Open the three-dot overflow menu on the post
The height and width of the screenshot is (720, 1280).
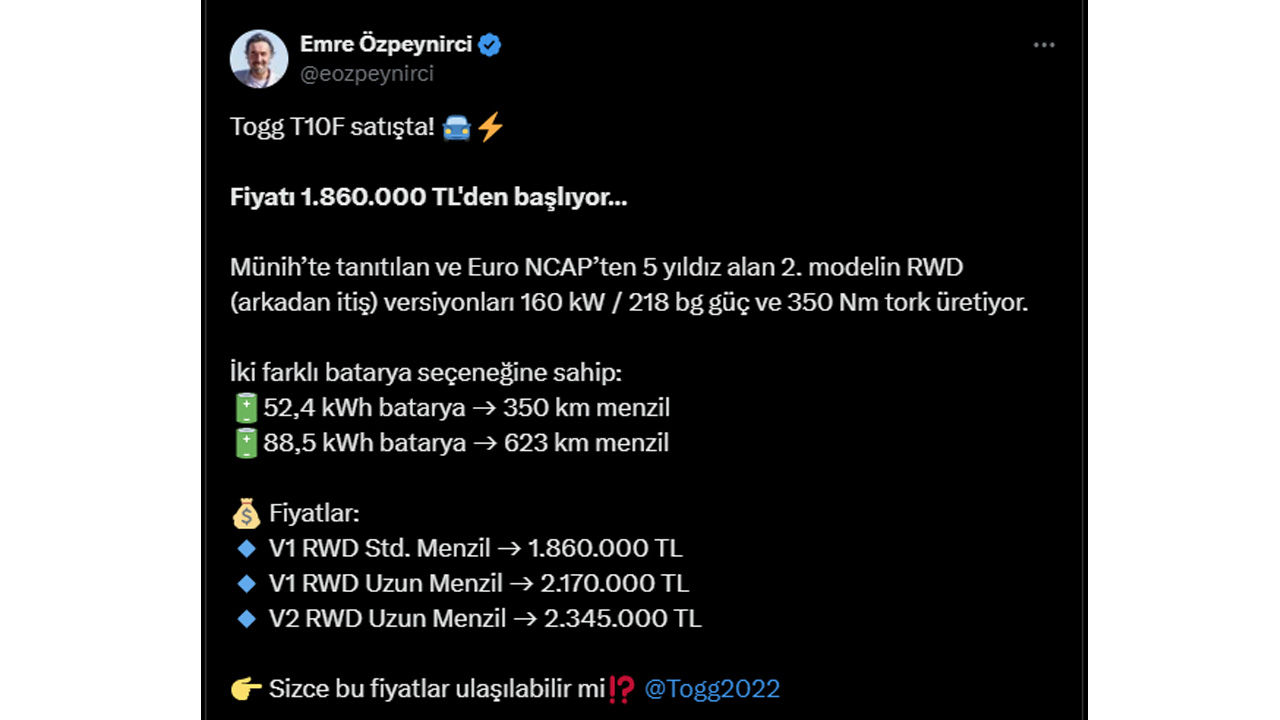click(x=1044, y=45)
